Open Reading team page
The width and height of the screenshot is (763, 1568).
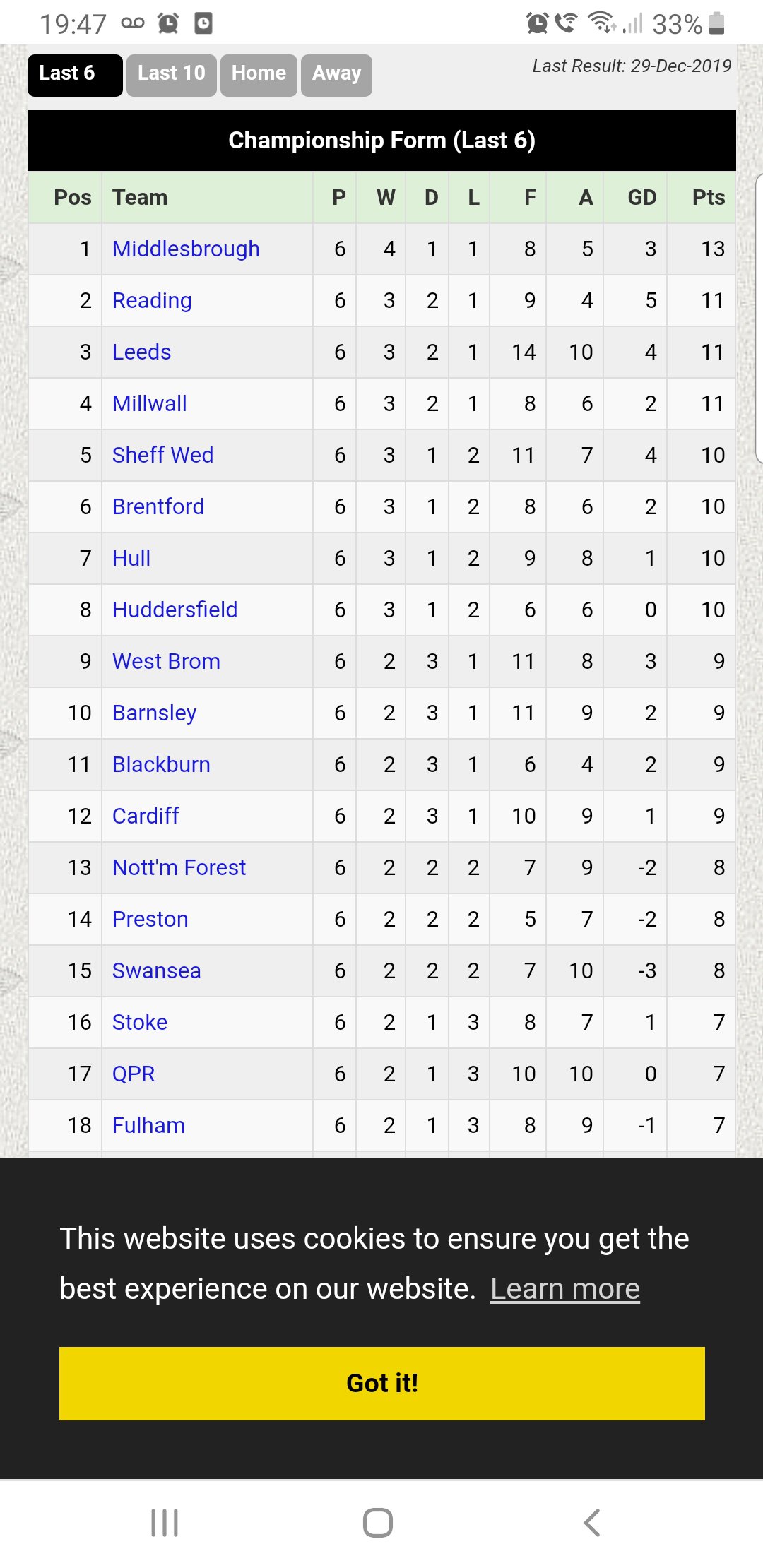pyautogui.click(x=152, y=300)
